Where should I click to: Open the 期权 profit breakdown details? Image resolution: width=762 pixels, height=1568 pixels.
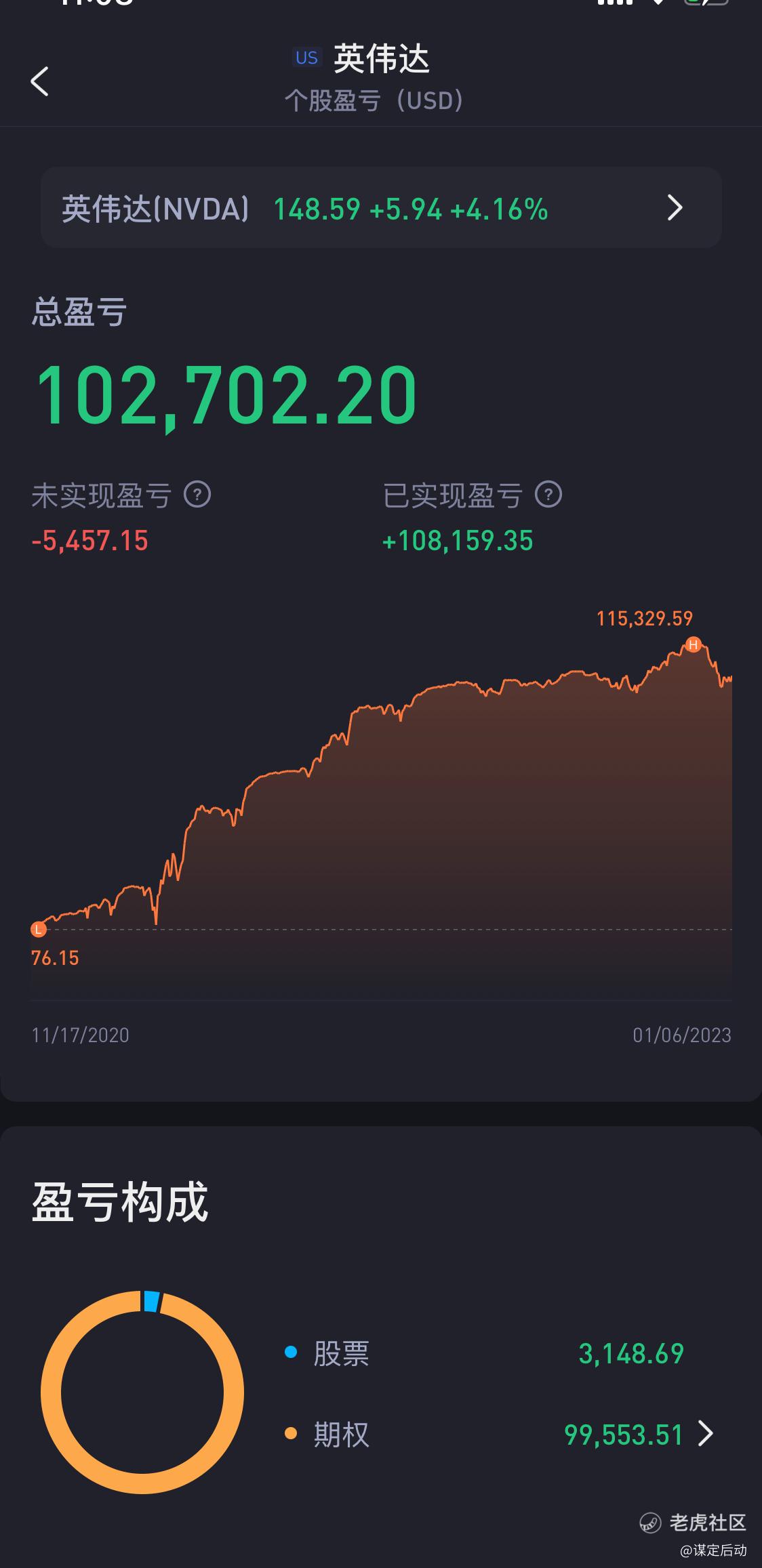pos(704,1433)
